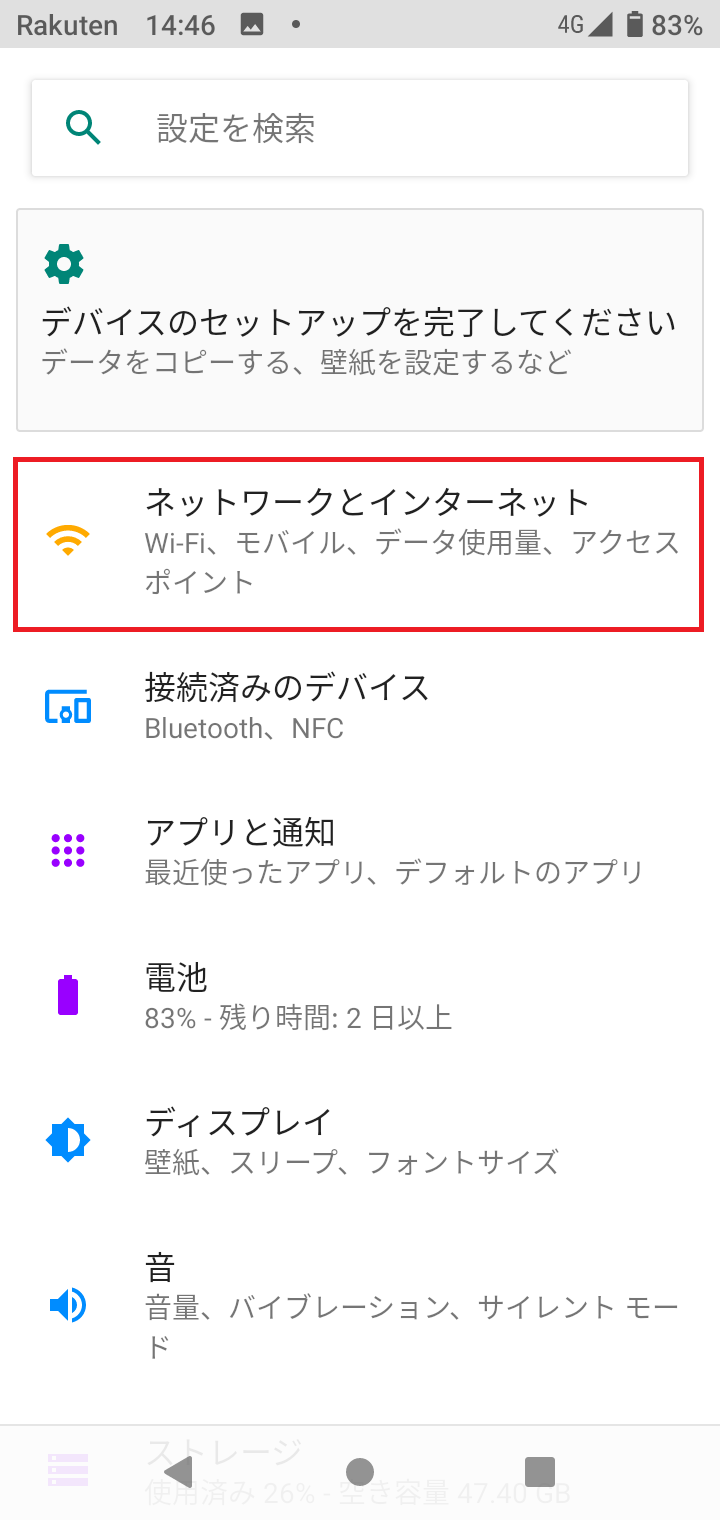View 電池 battery settings
720x1520 pixels.
tap(360, 995)
